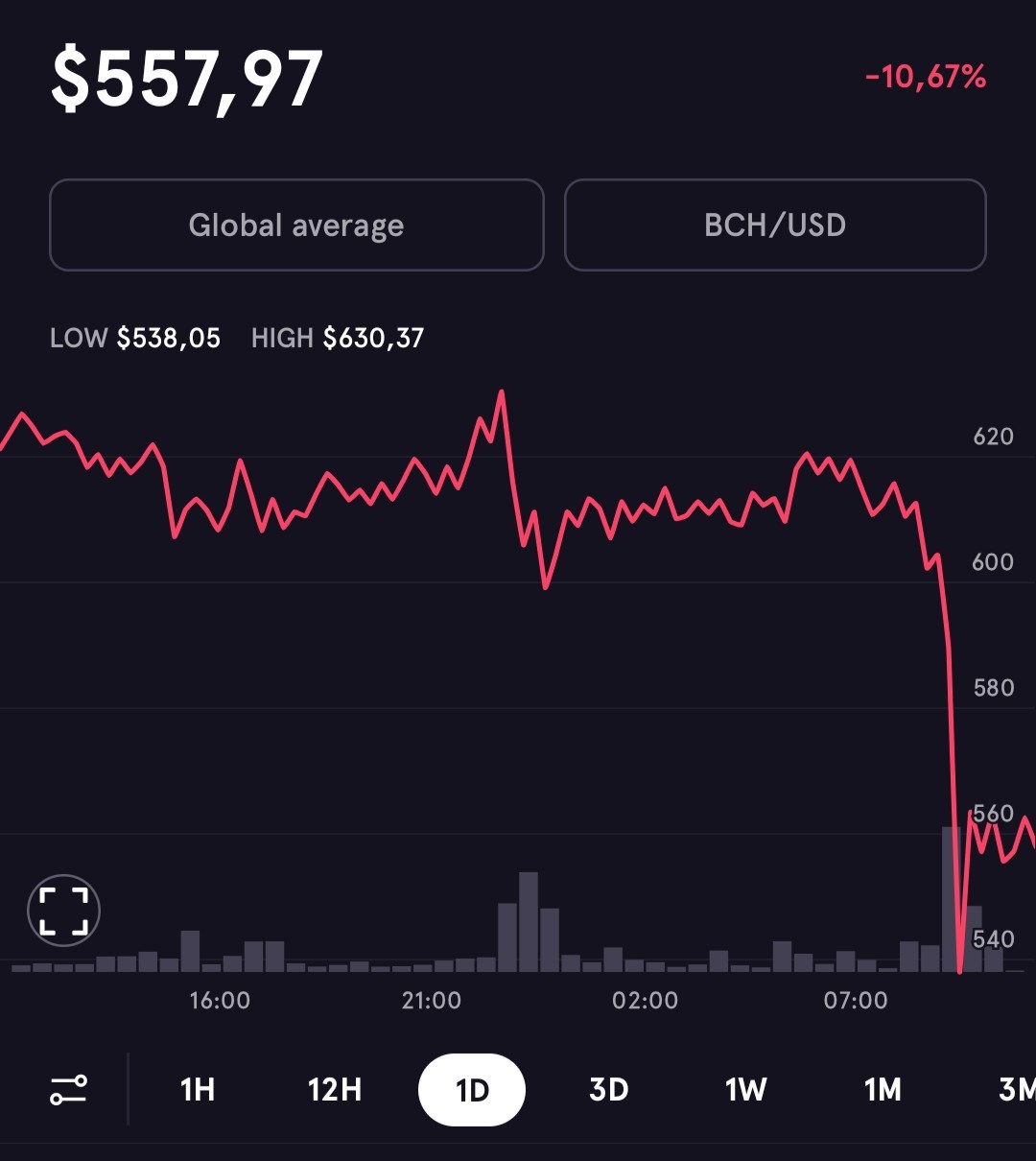Select the 12H time range
Viewport: 1036px width, 1161px height.
[x=335, y=1090]
